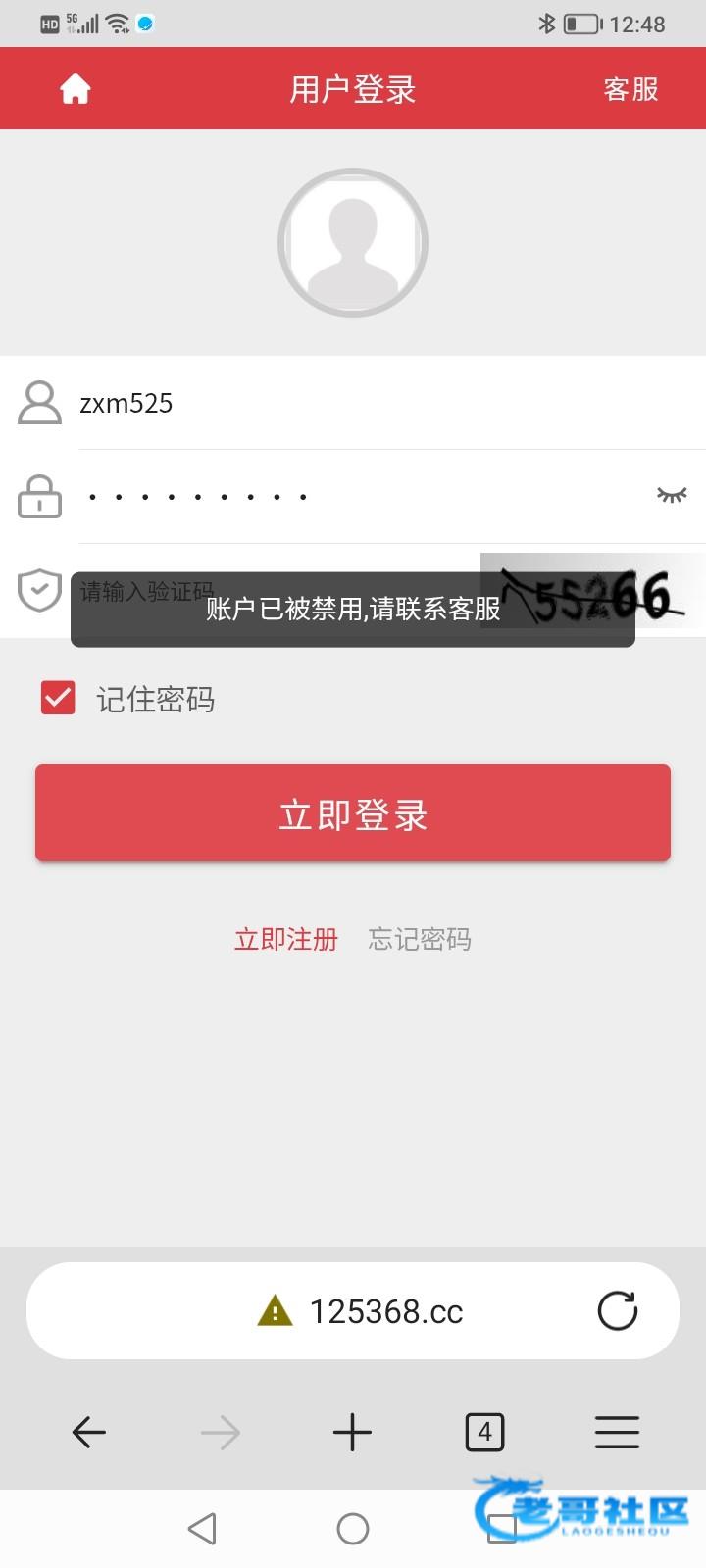The width and height of the screenshot is (706, 1568).
Task: Open the browser hamburger menu
Action: (x=617, y=1433)
